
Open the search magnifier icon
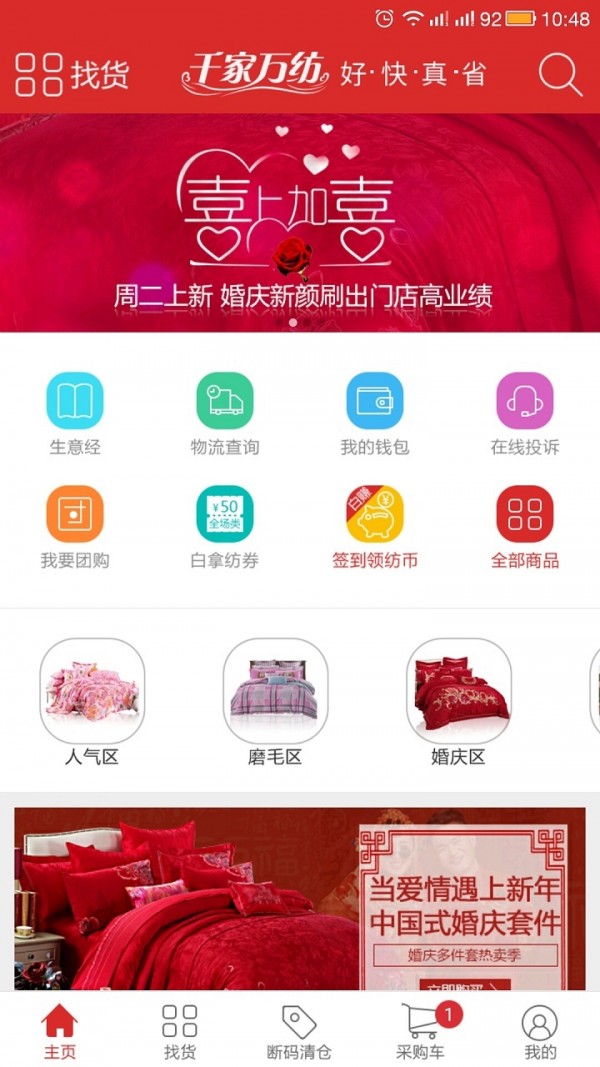coord(560,74)
